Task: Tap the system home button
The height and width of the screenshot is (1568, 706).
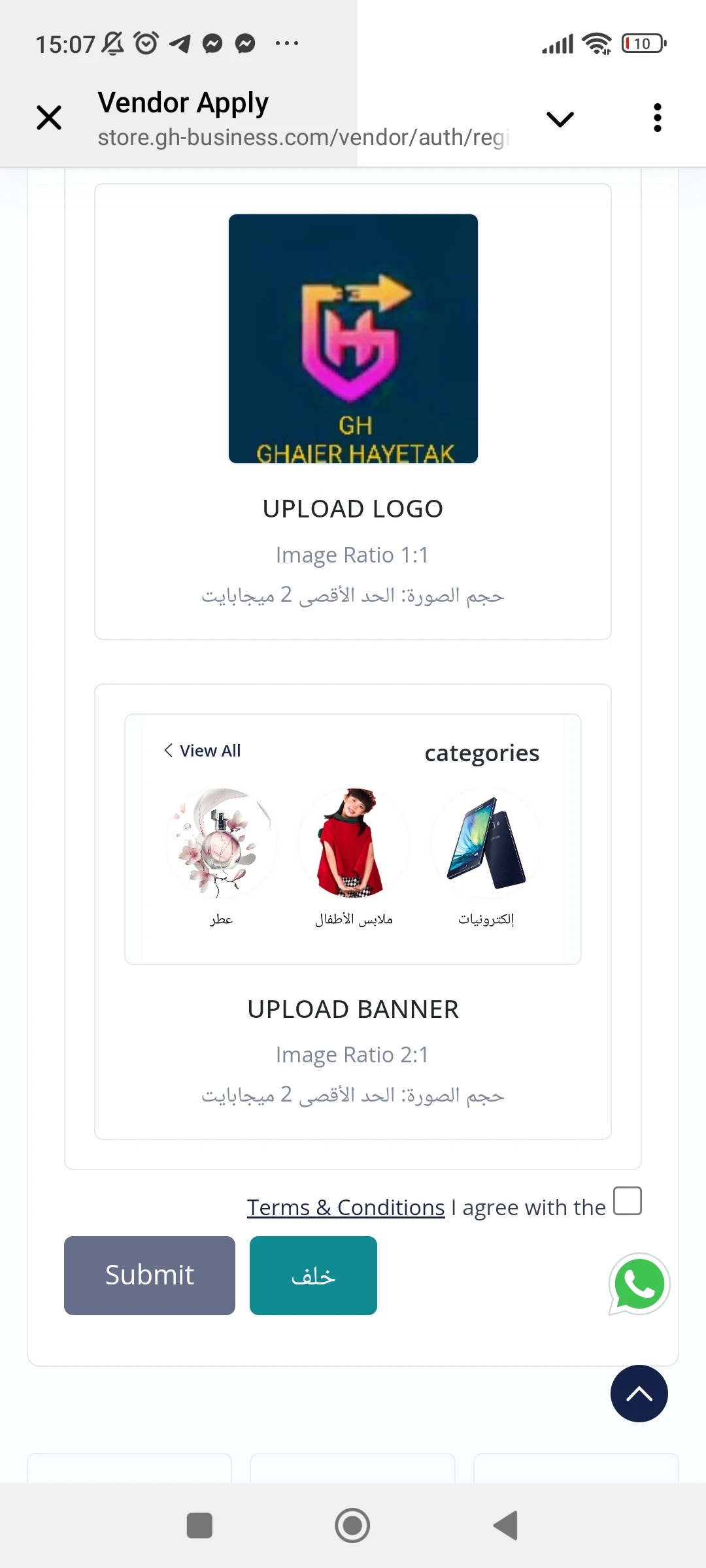Action: (352, 1526)
